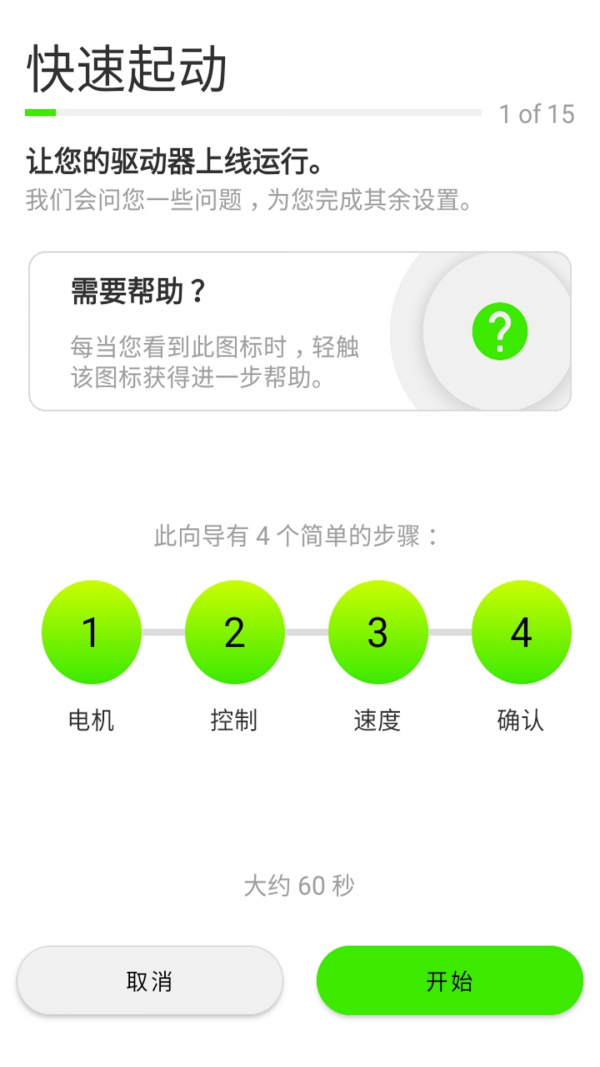Tap the 开始 button to begin
The height and width of the screenshot is (1067, 600).
pyautogui.click(x=449, y=981)
